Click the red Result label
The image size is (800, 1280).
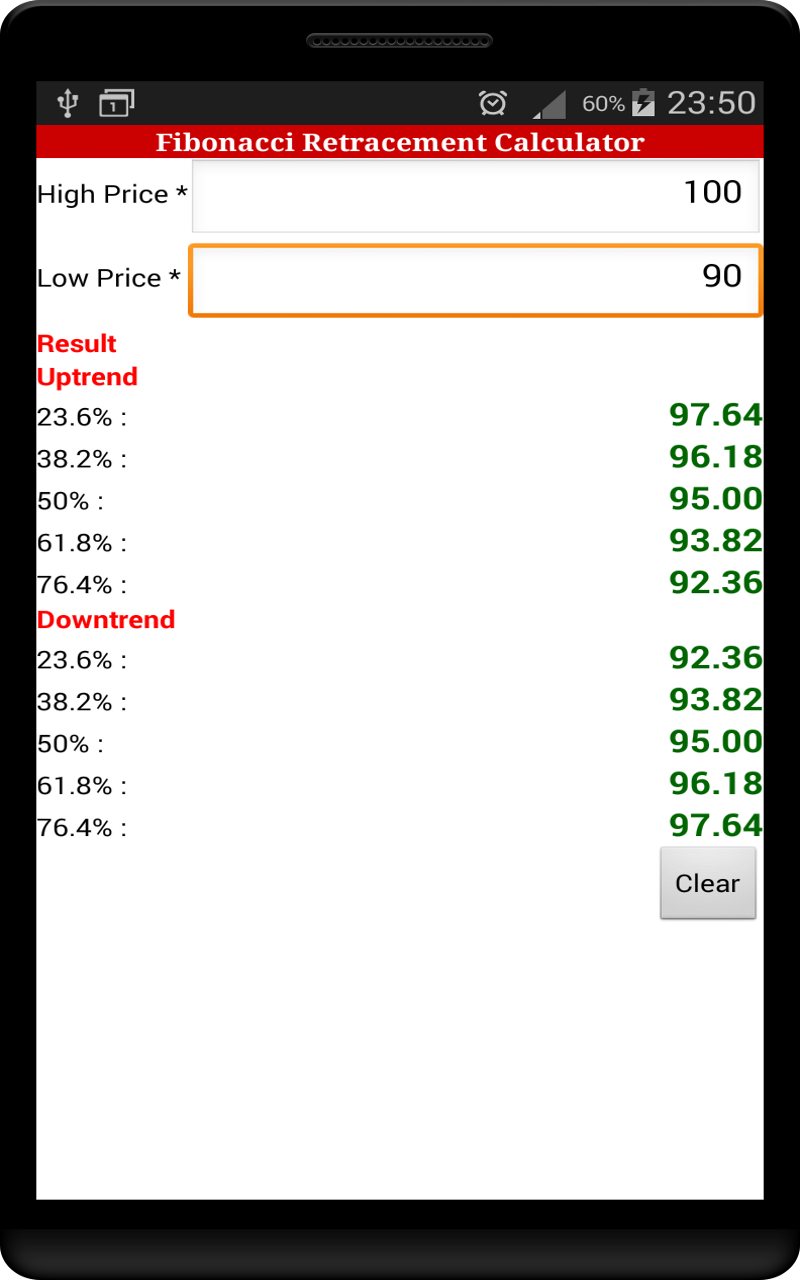pos(76,343)
